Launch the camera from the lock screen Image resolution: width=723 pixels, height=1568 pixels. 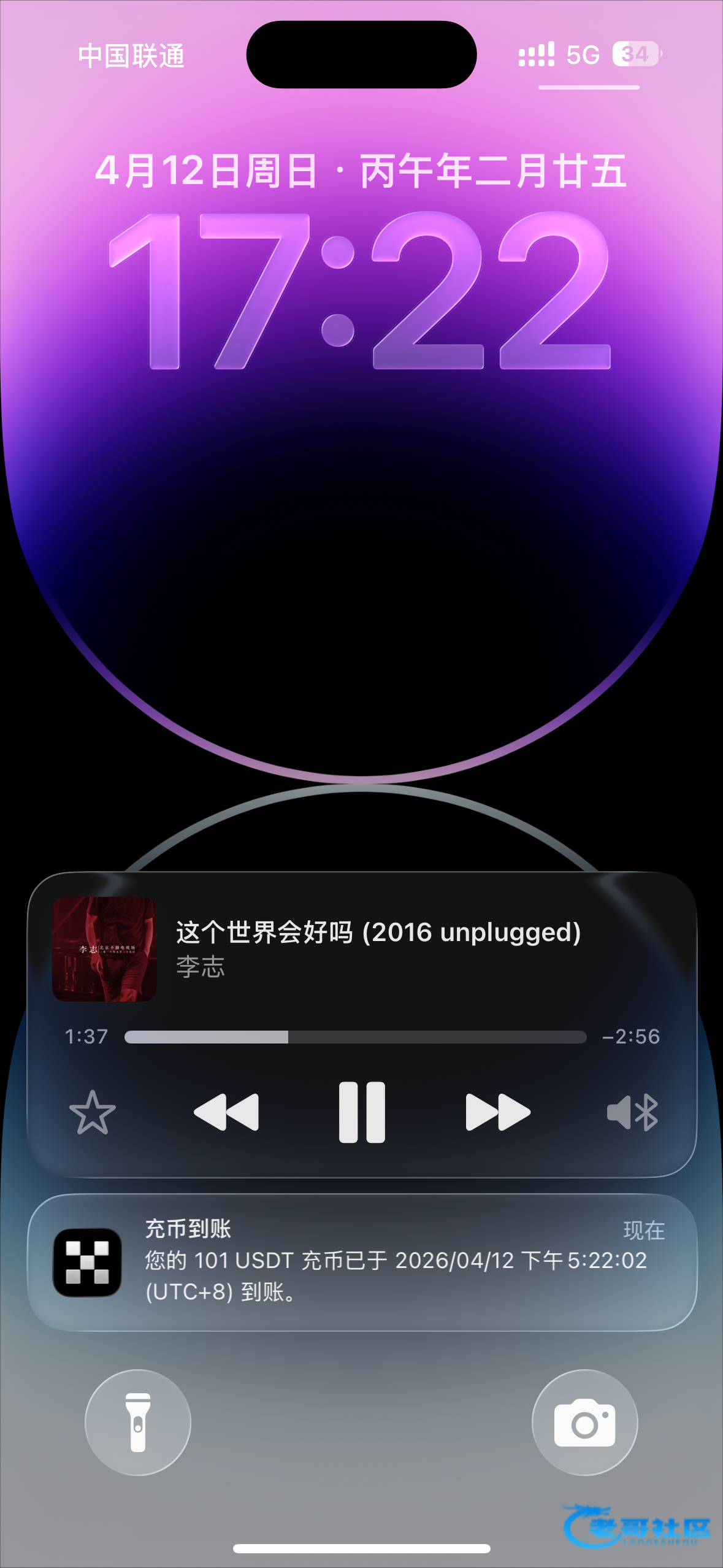coord(585,1422)
